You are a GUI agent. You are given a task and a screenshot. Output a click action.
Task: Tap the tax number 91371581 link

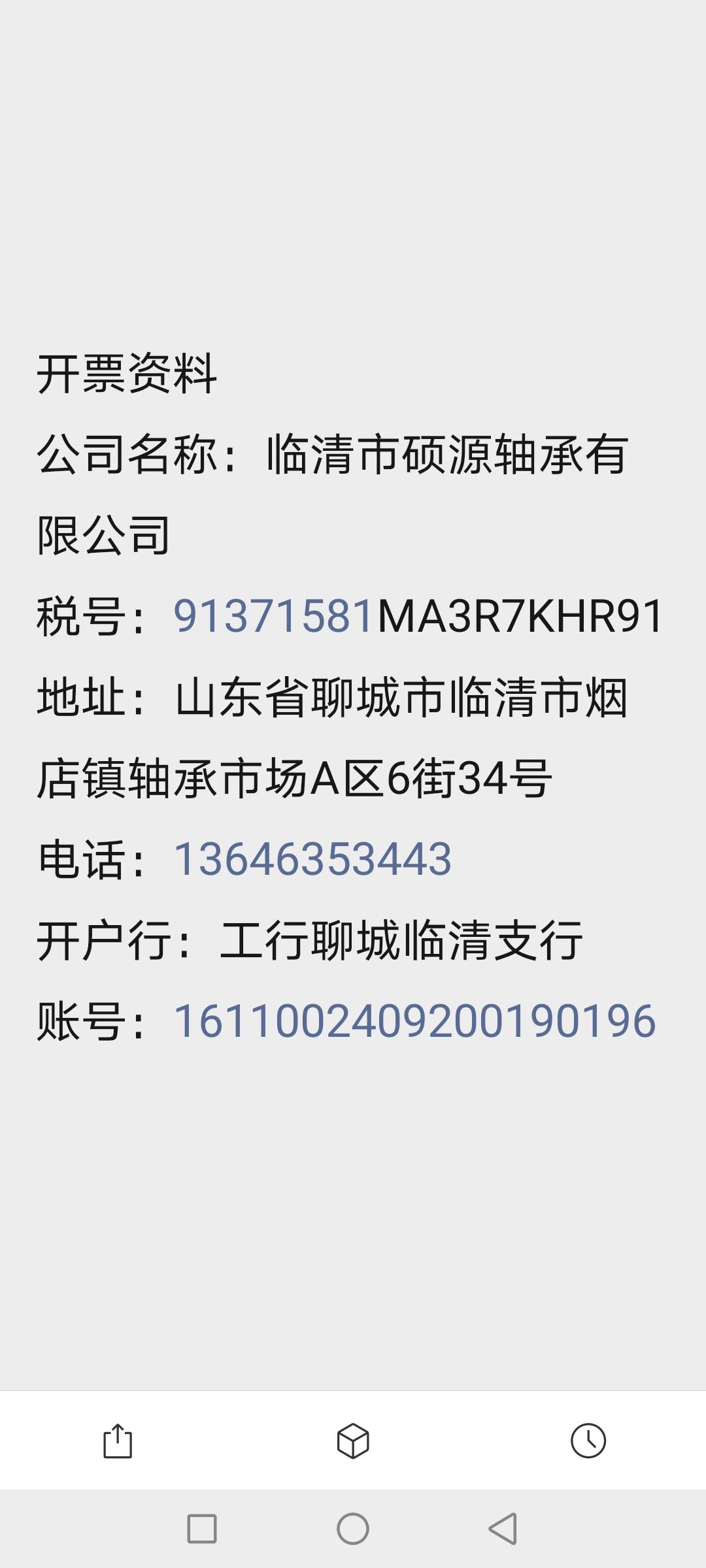coord(275,616)
